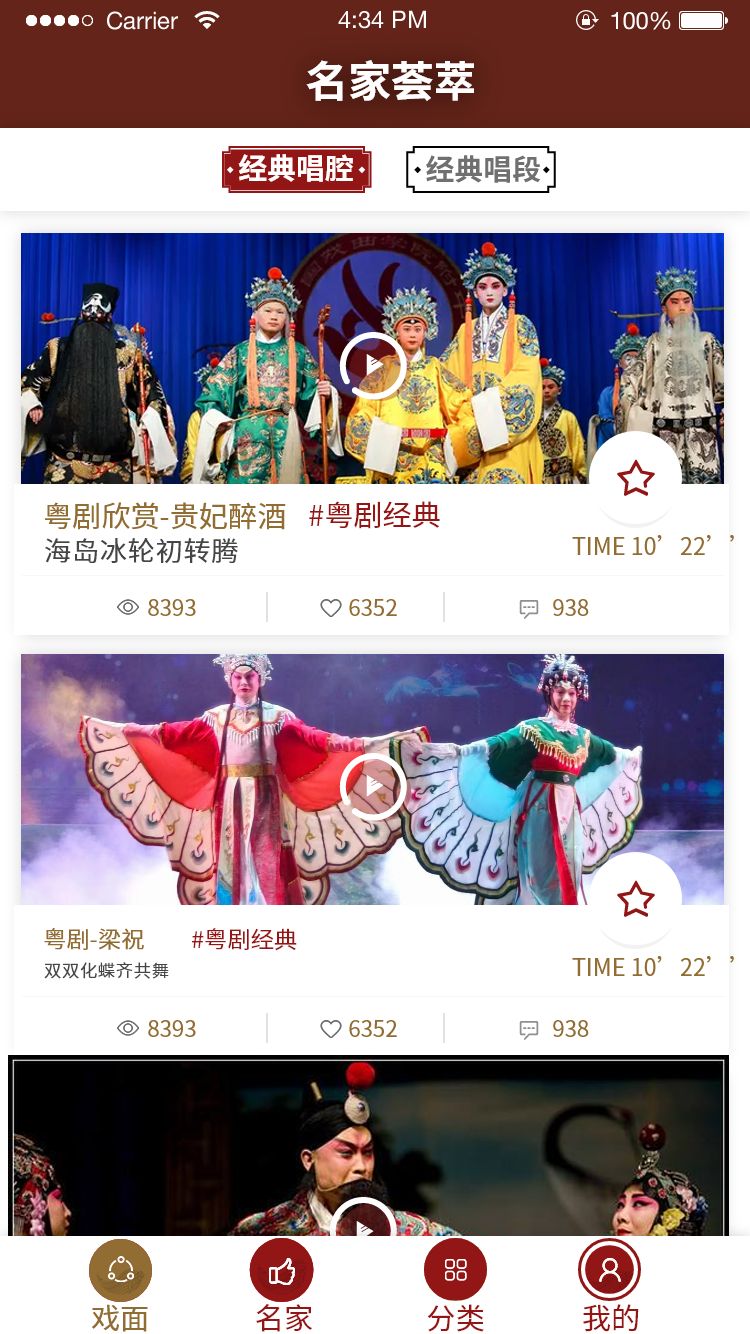Open the #粤剧经典 tag on 贵妃醉酒
The height and width of the screenshot is (1334, 750).
[x=375, y=516]
